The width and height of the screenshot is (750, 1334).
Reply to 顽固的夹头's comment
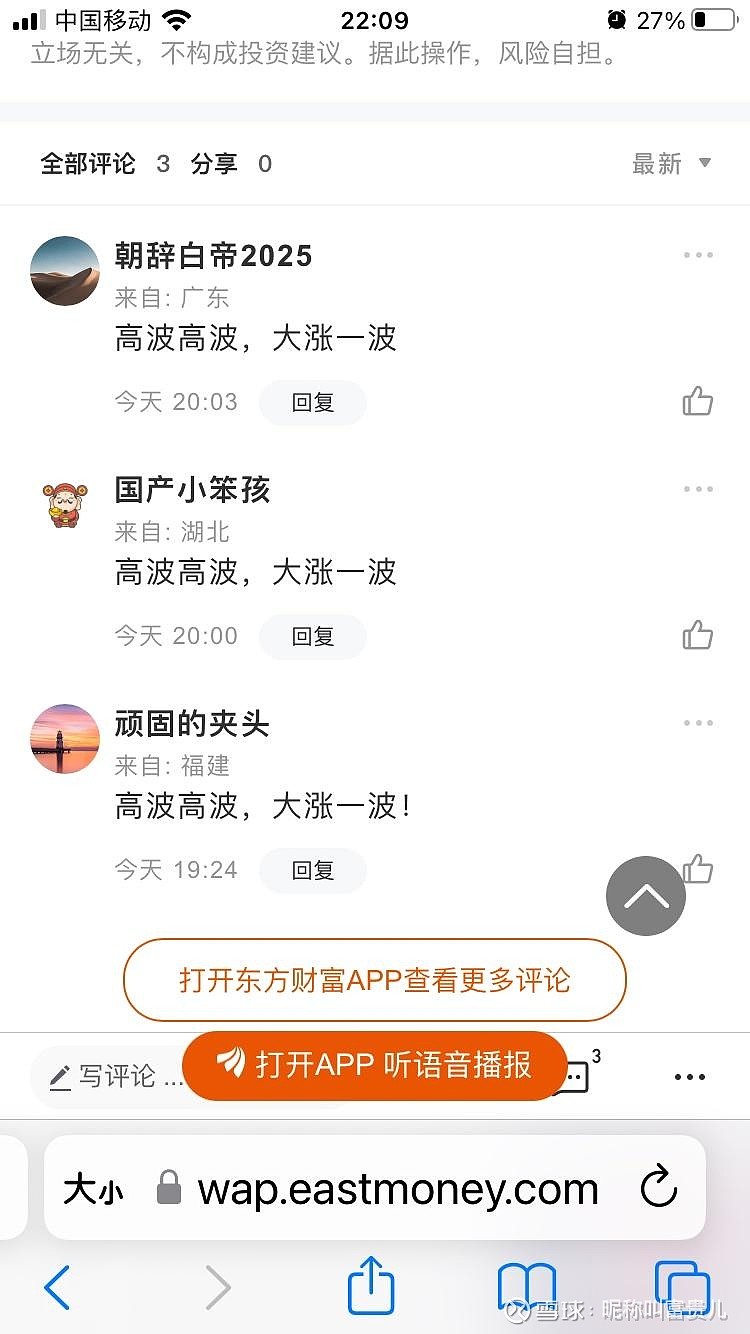[x=313, y=870]
